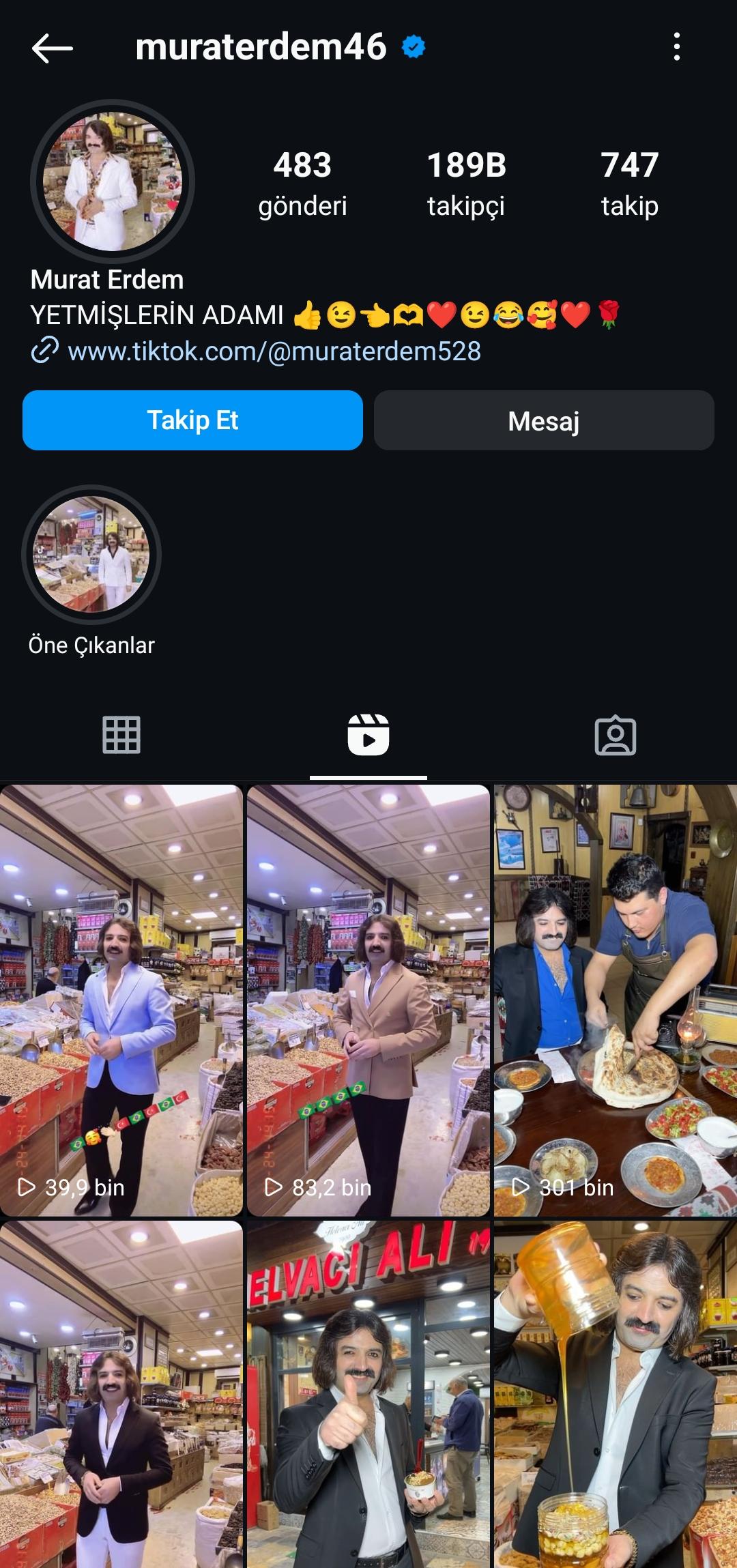Switch to the posts grid tab

pyautogui.click(x=121, y=736)
